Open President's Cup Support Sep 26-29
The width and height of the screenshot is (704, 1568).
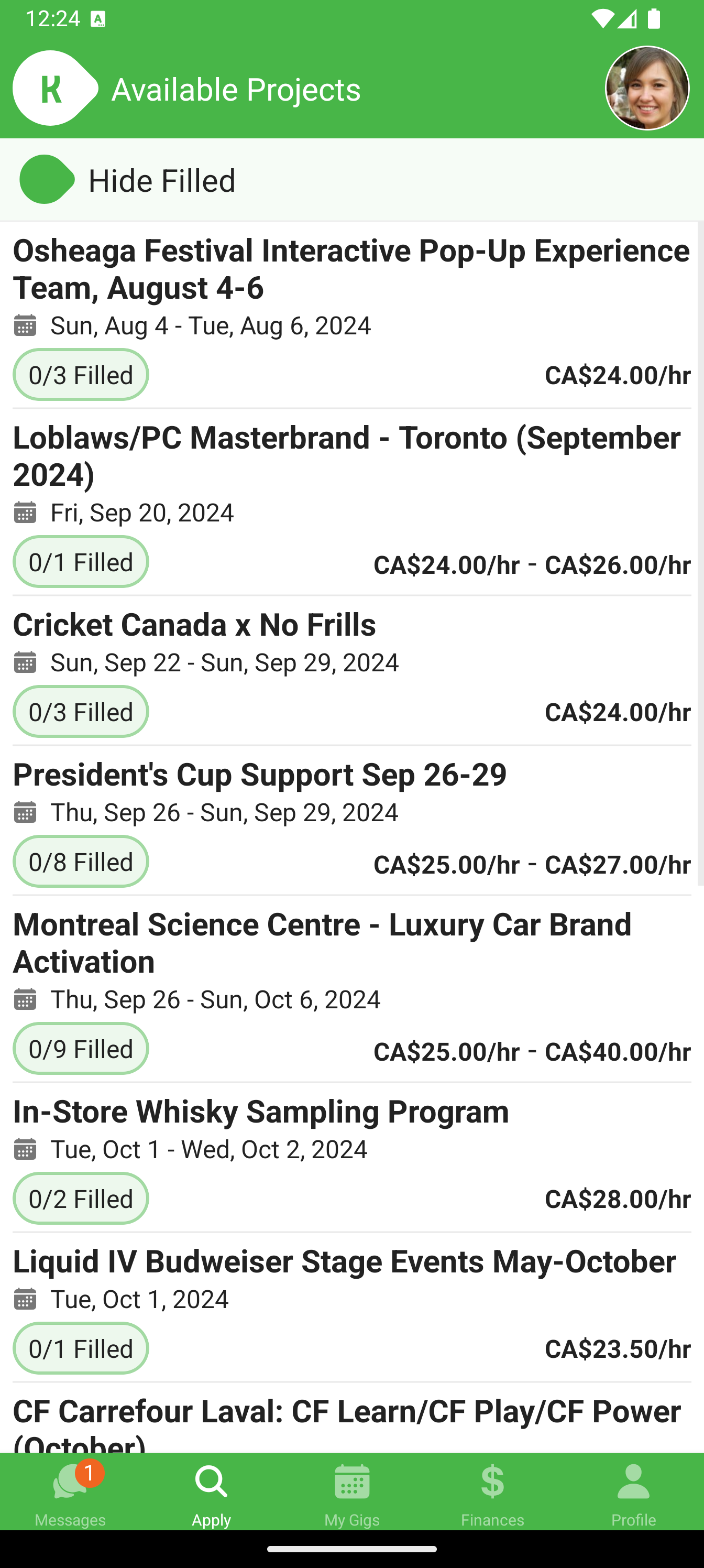(x=351, y=821)
